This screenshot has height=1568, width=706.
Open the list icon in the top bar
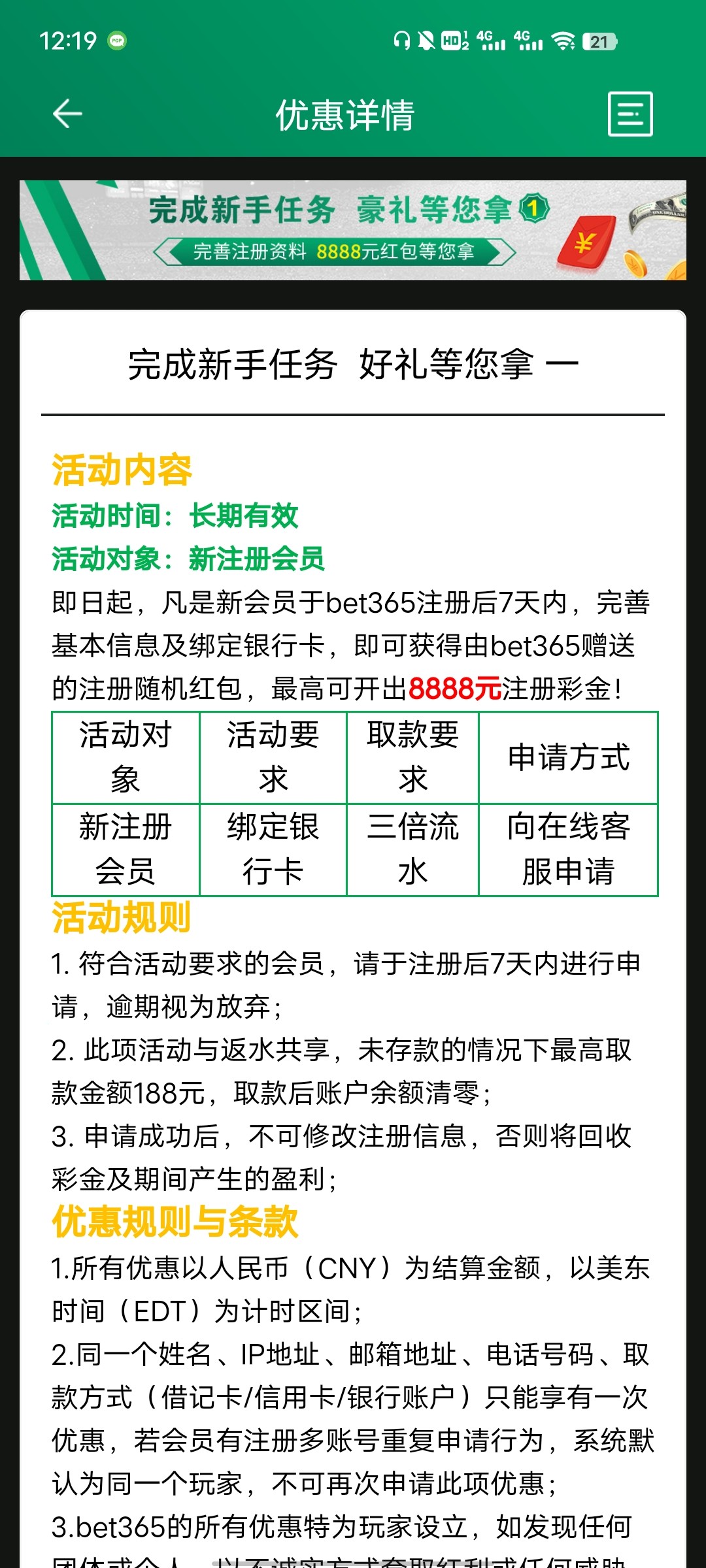point(630,114)
